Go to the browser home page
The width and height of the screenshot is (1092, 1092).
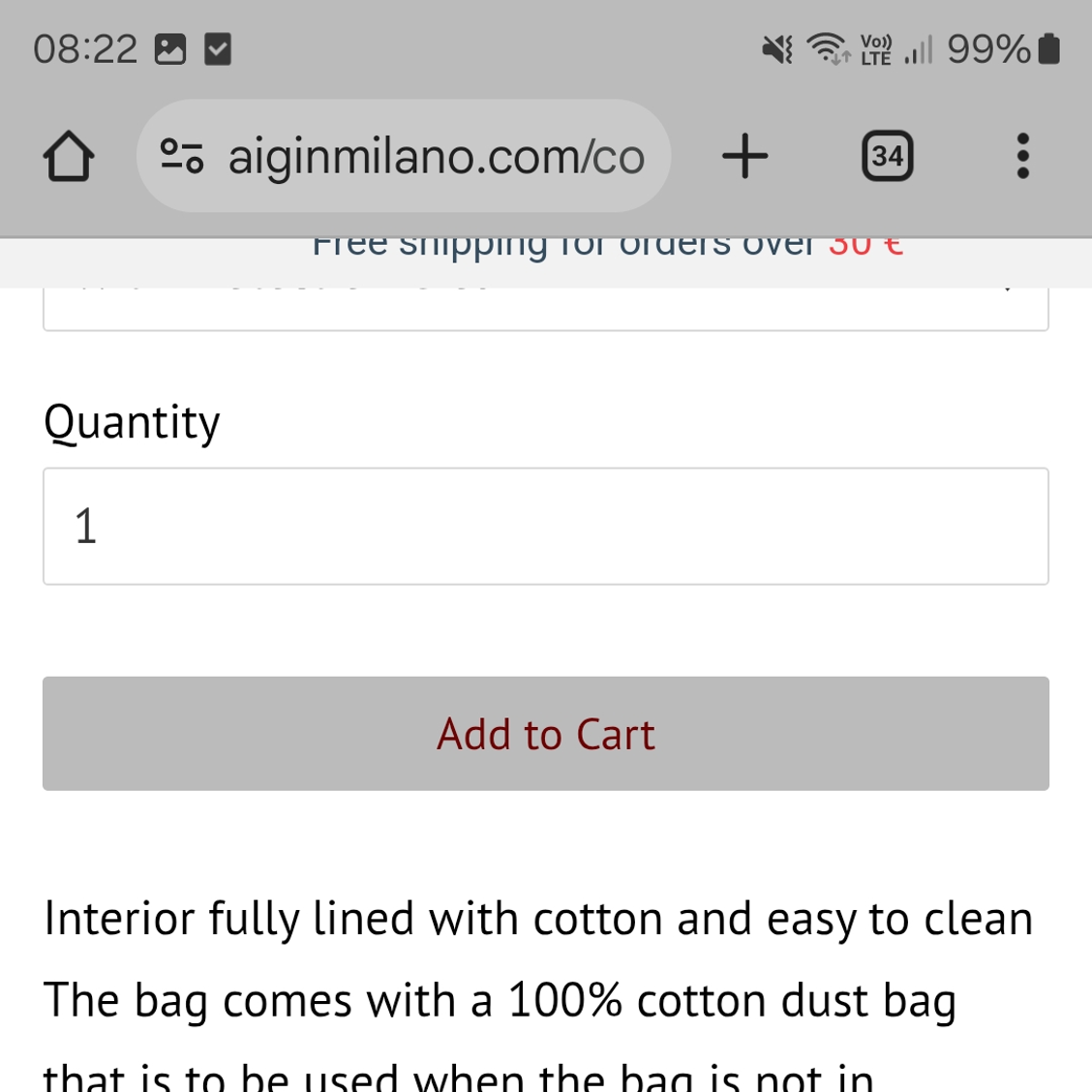pyautogui.click(x=69, y=157)
